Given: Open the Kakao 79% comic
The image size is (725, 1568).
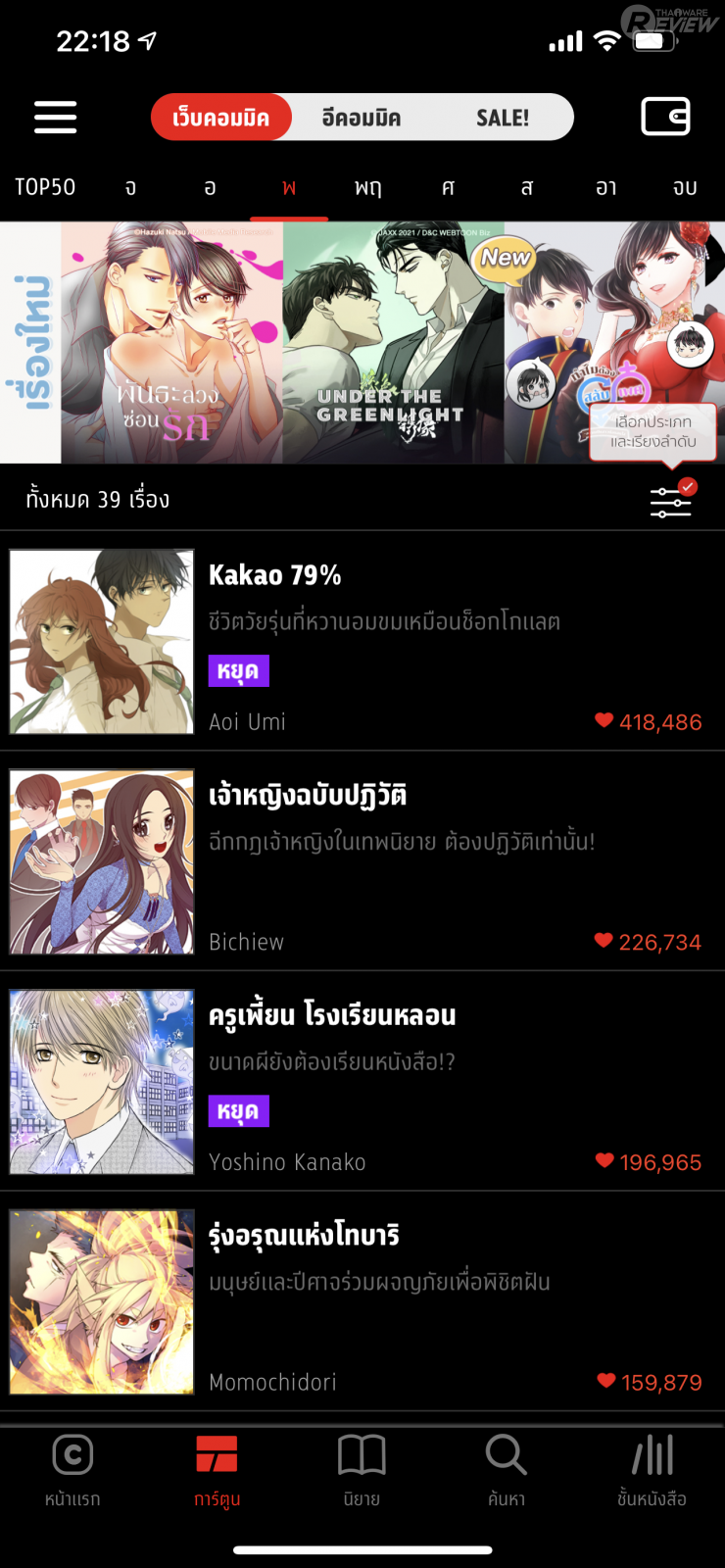Looking at the screenshot, I should (x=362, y=642).
